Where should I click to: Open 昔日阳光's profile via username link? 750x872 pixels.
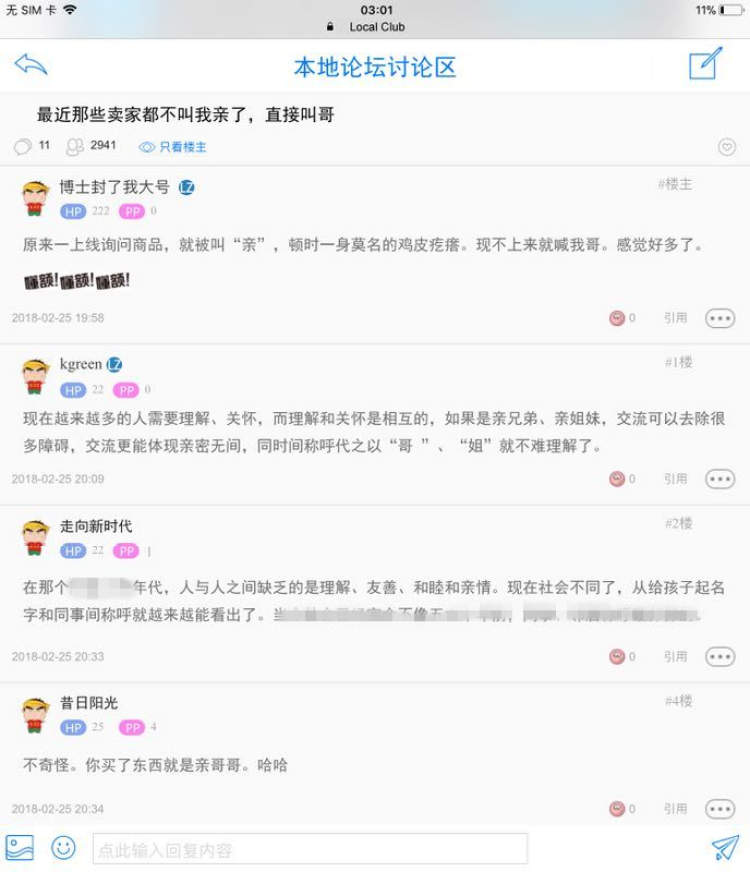(89, 704)
